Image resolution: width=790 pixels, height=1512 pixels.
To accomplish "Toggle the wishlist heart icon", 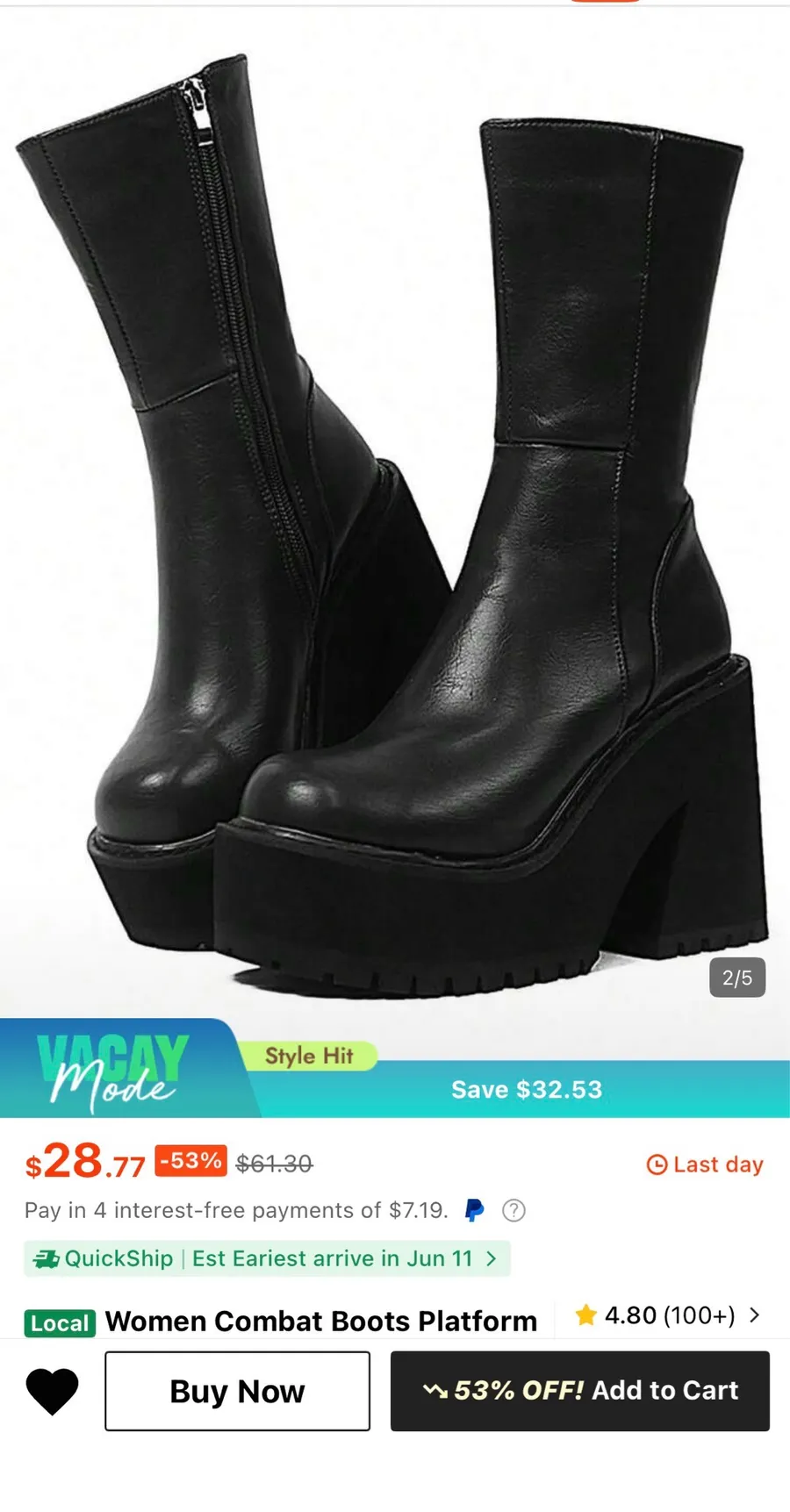I will (52, 1391).
